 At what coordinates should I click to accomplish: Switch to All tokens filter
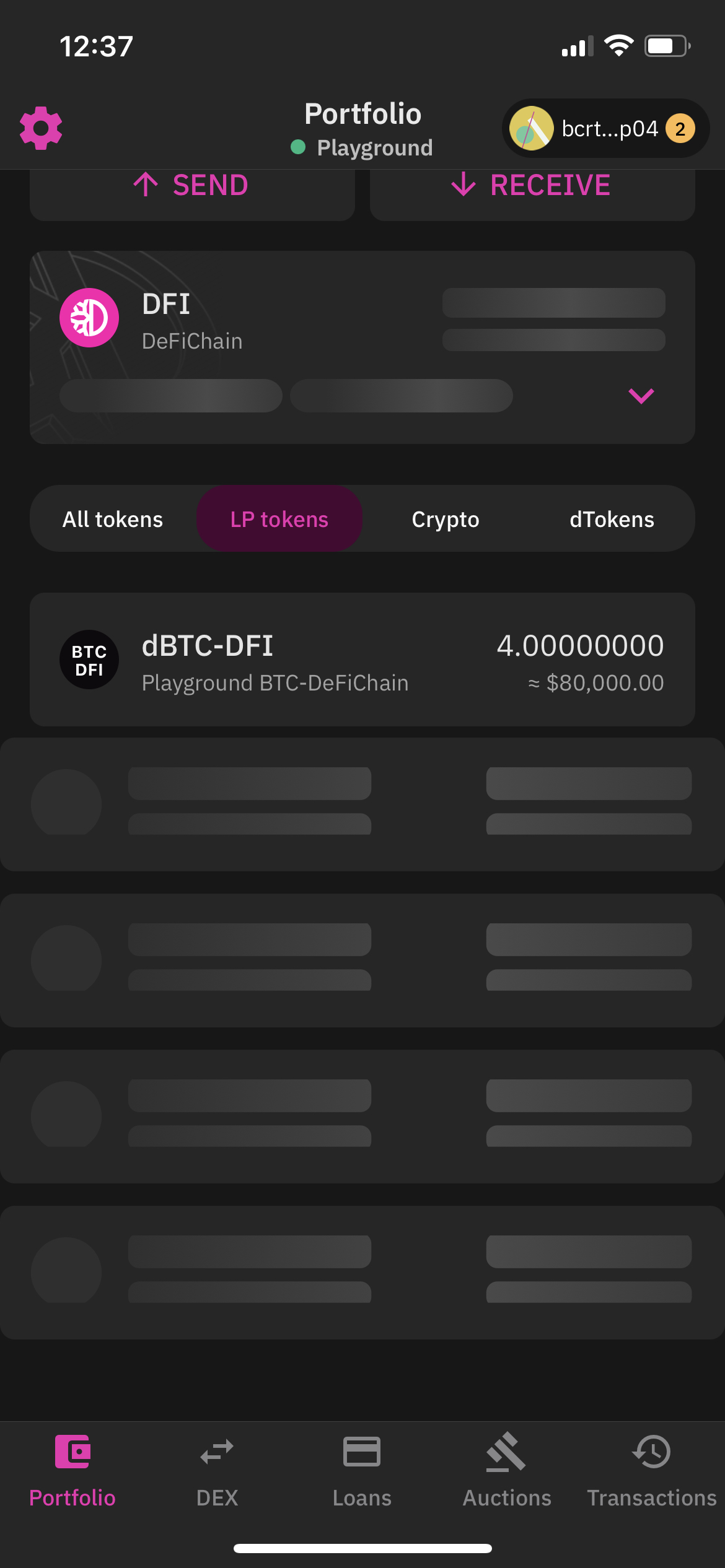tap(113, 519)
